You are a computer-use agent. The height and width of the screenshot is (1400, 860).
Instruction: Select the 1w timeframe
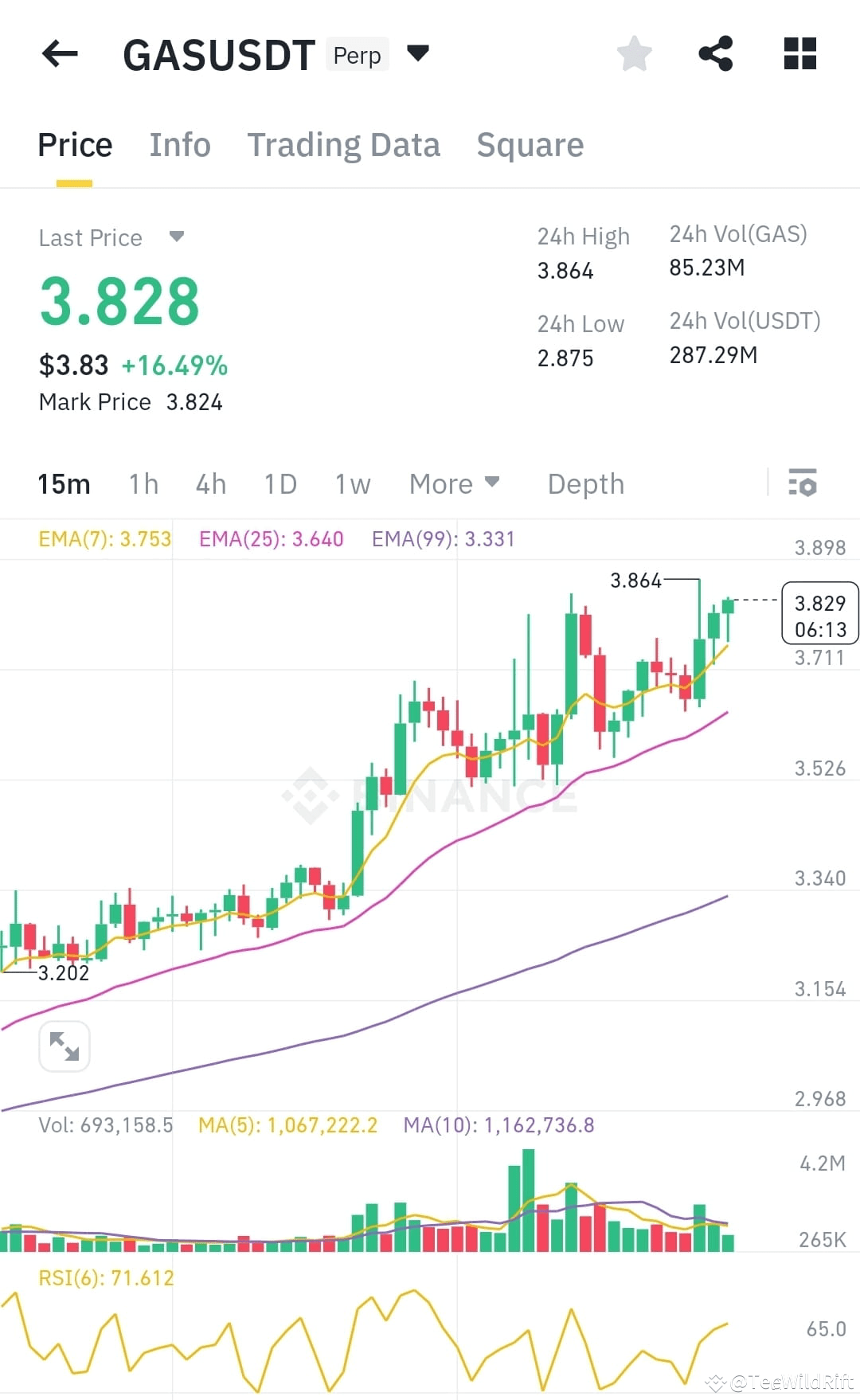point(351,483)
